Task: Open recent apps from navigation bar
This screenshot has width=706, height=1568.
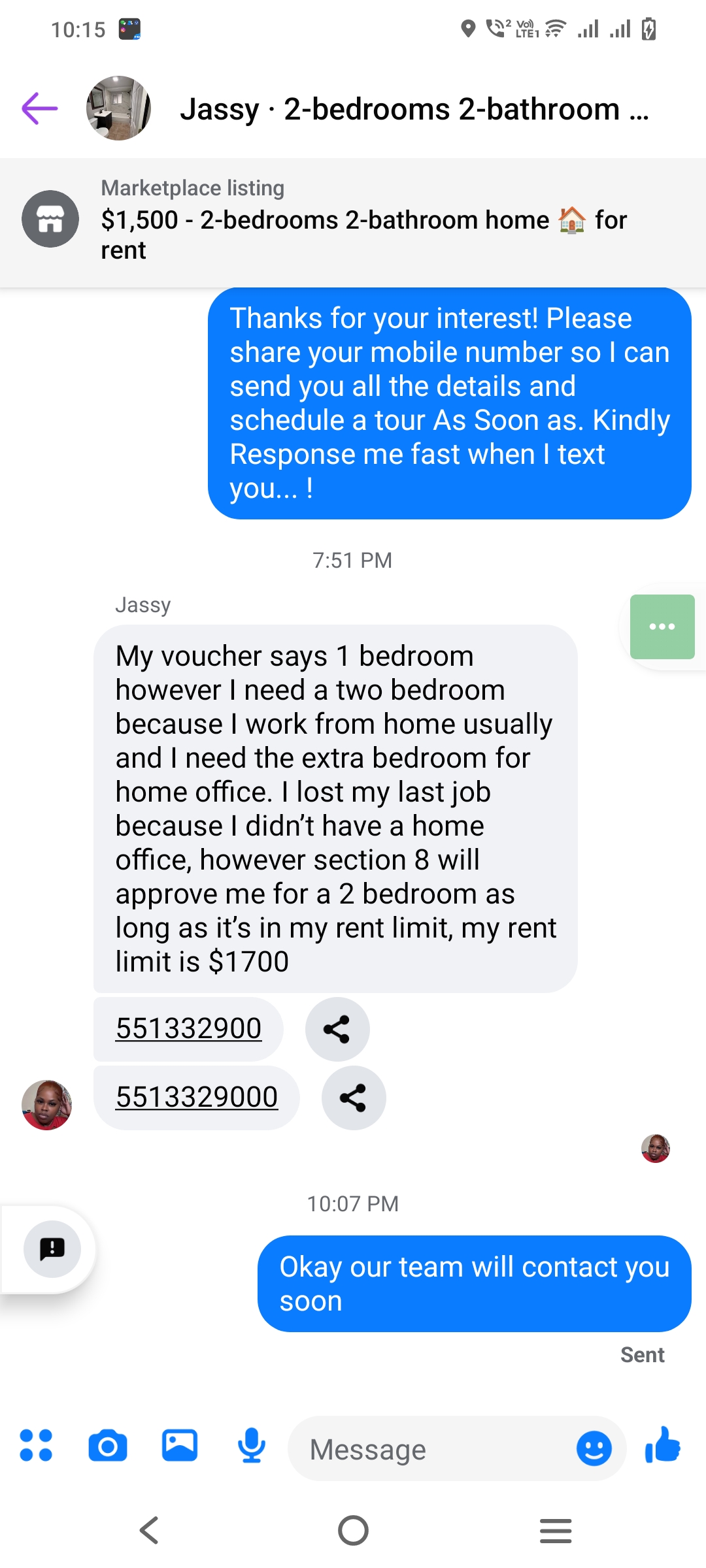Action: (556, 1530)
